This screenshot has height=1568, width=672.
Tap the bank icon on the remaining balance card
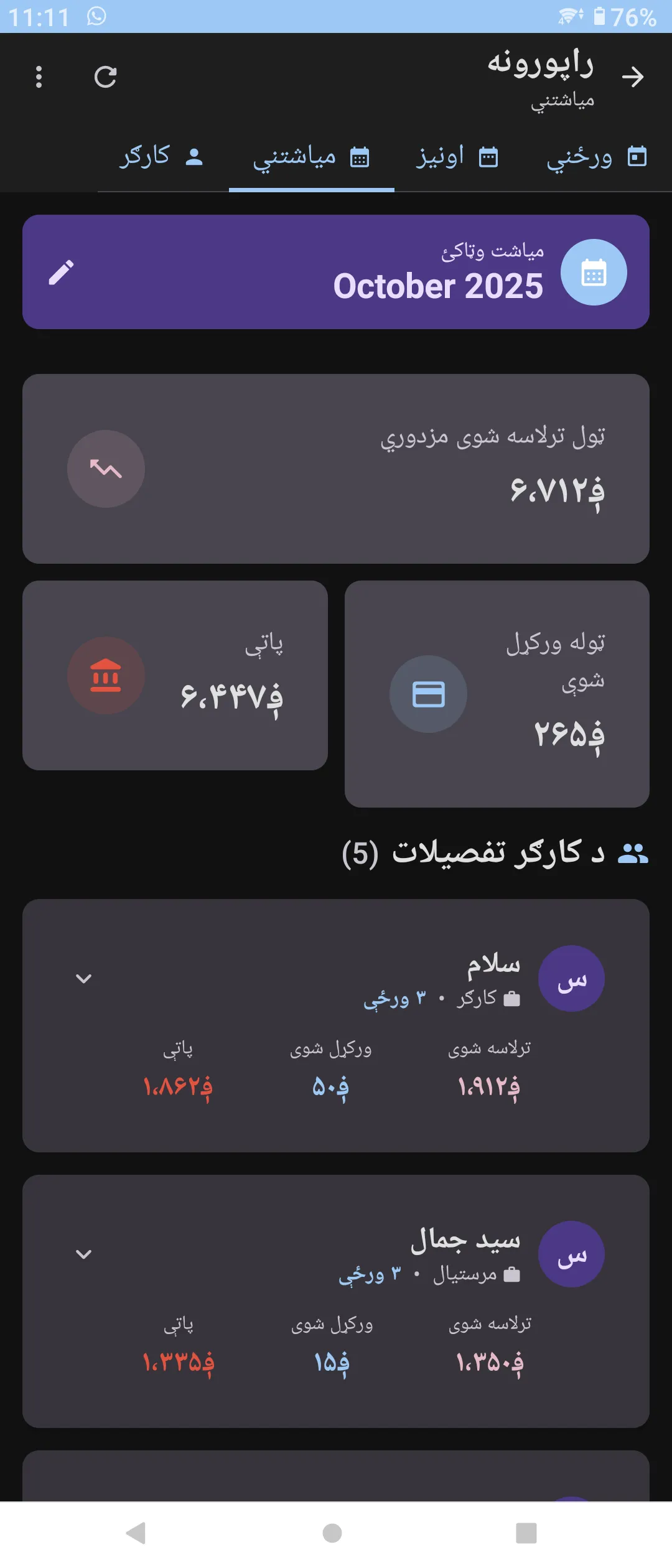coord(106,676)
